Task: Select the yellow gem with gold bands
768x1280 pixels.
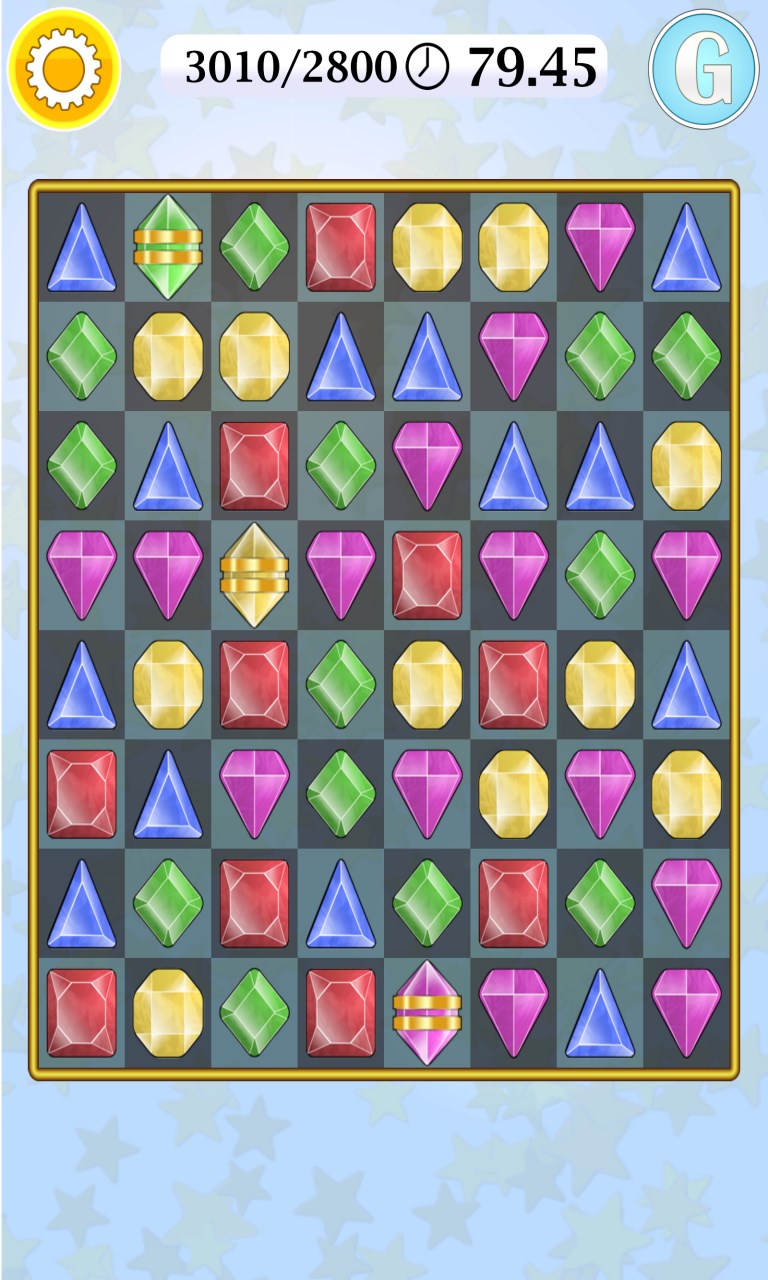Action: click(x=254, y=575)
